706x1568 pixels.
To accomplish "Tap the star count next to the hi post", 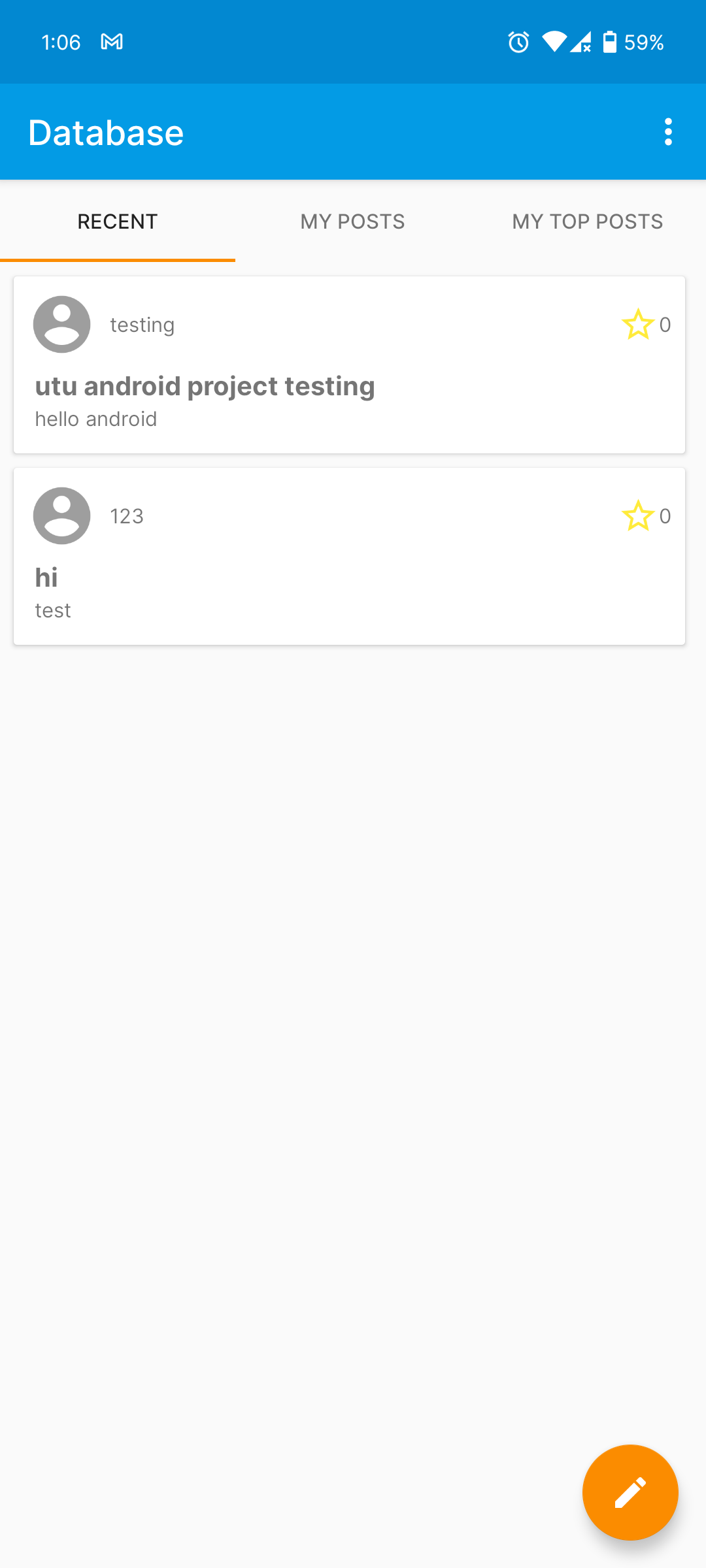I will (665, 515).
